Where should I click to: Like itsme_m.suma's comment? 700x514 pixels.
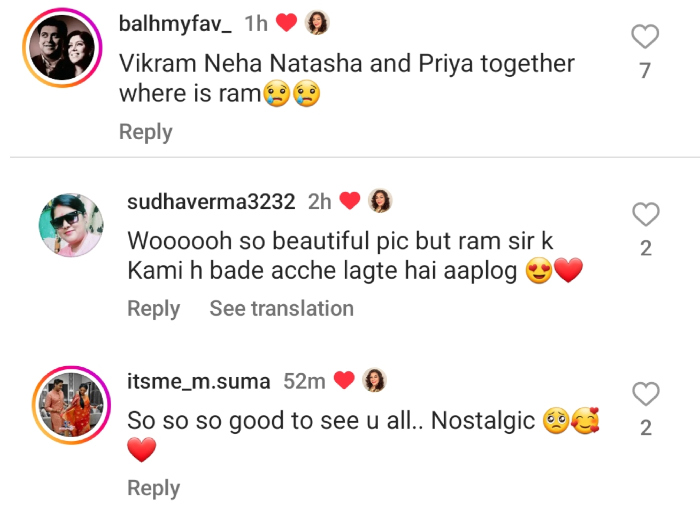646,394
